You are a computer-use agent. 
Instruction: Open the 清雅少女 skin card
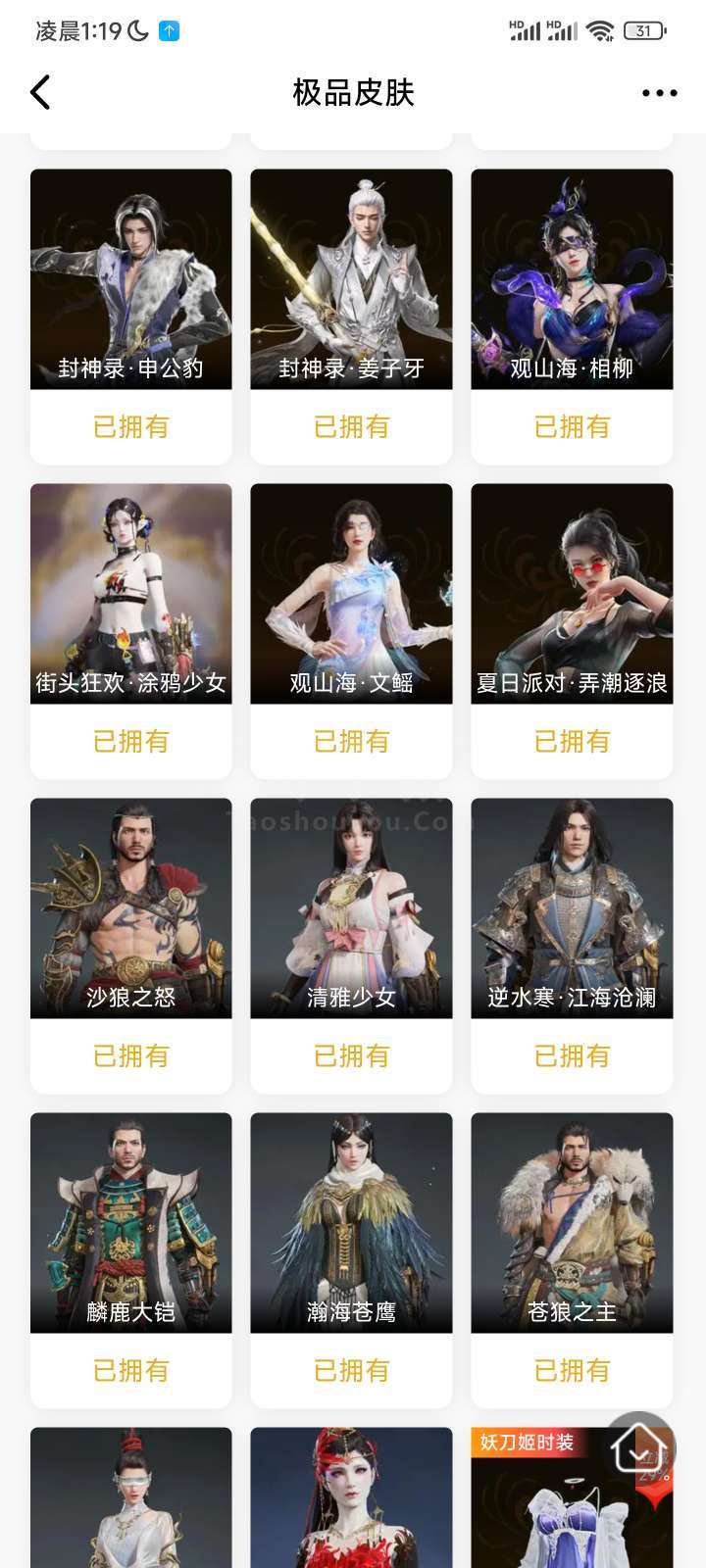(351, 908)
